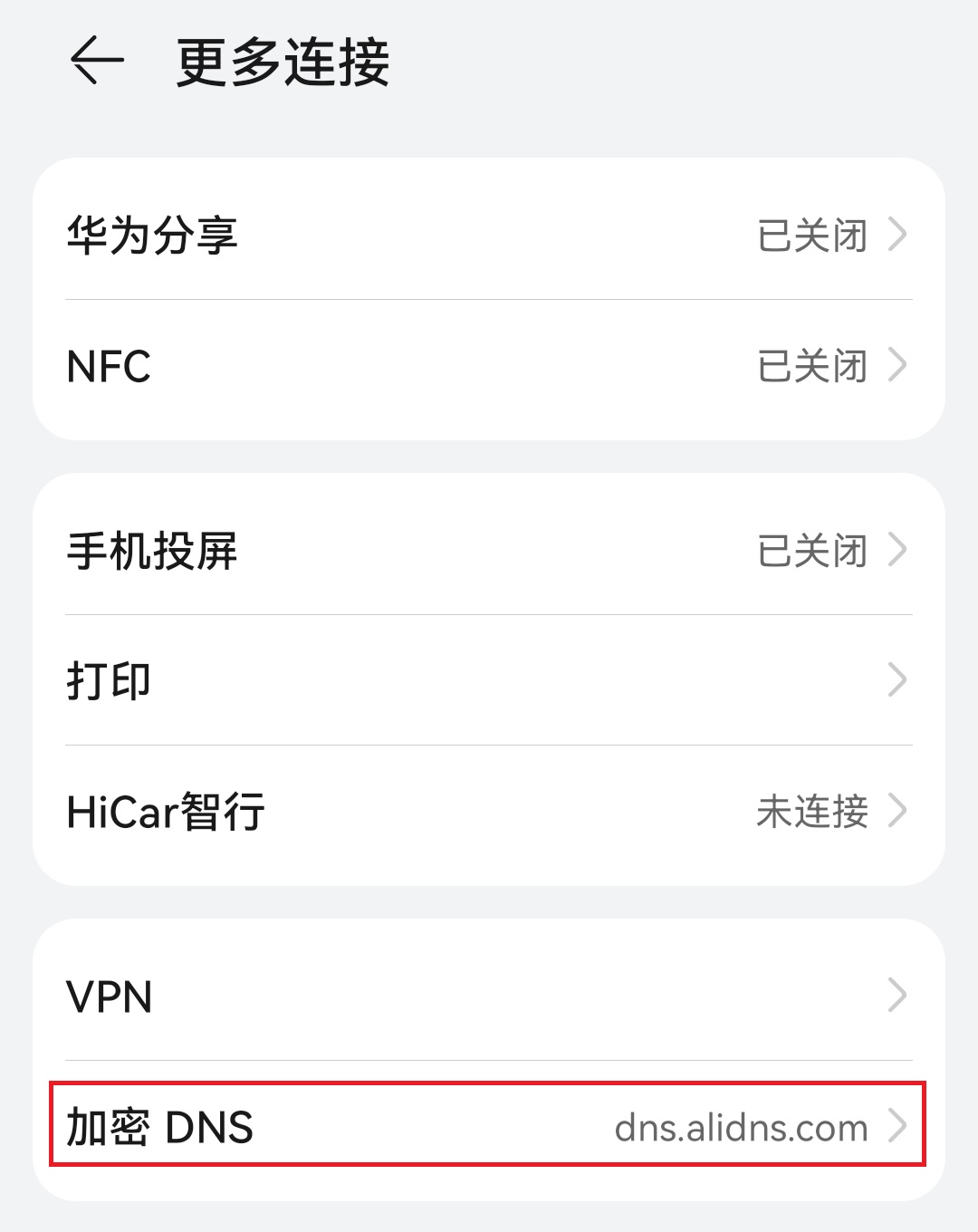Open 华为分享 settings
978x1232 pixels.
(x=489, y=235)
